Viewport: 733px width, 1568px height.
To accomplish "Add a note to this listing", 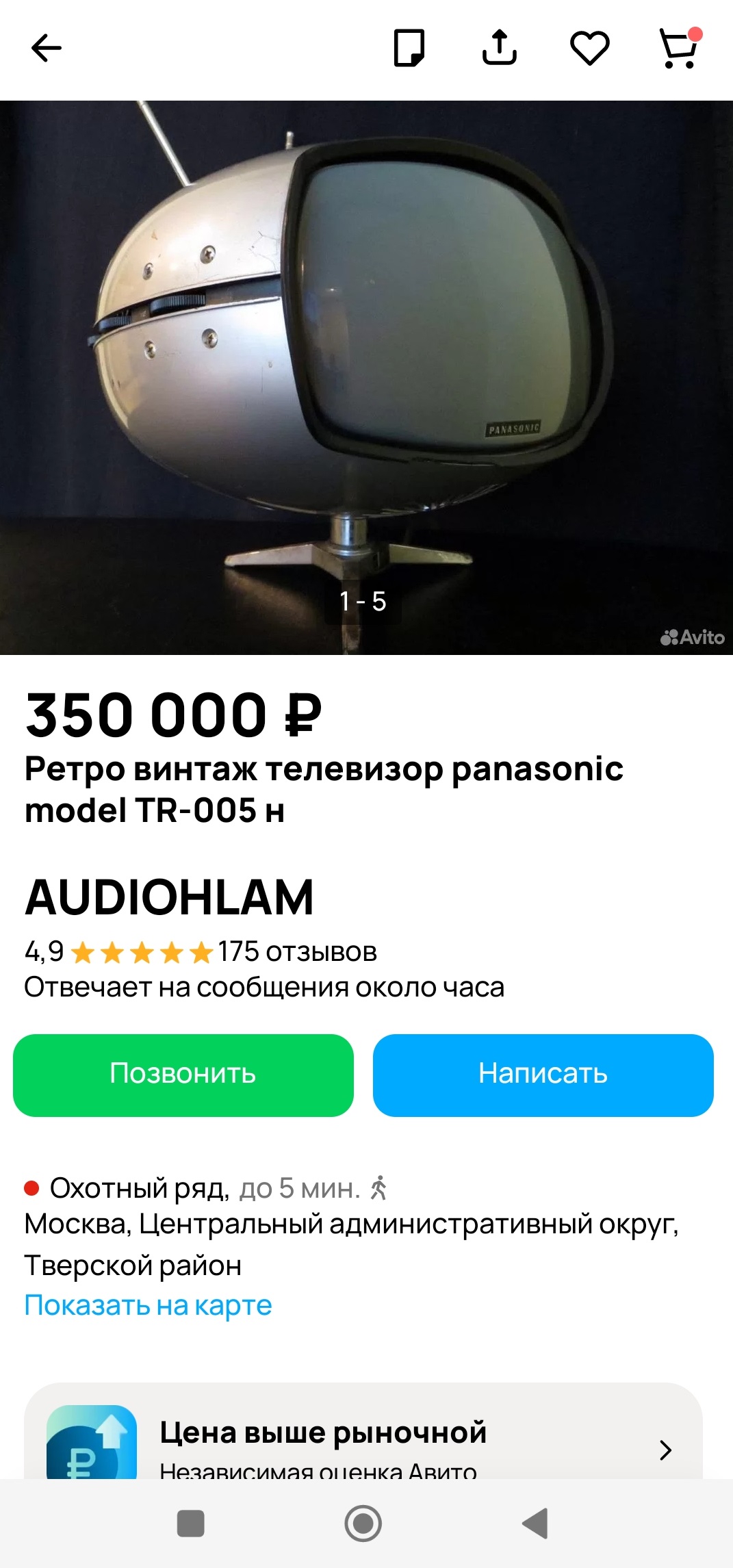I will point(409,48).
